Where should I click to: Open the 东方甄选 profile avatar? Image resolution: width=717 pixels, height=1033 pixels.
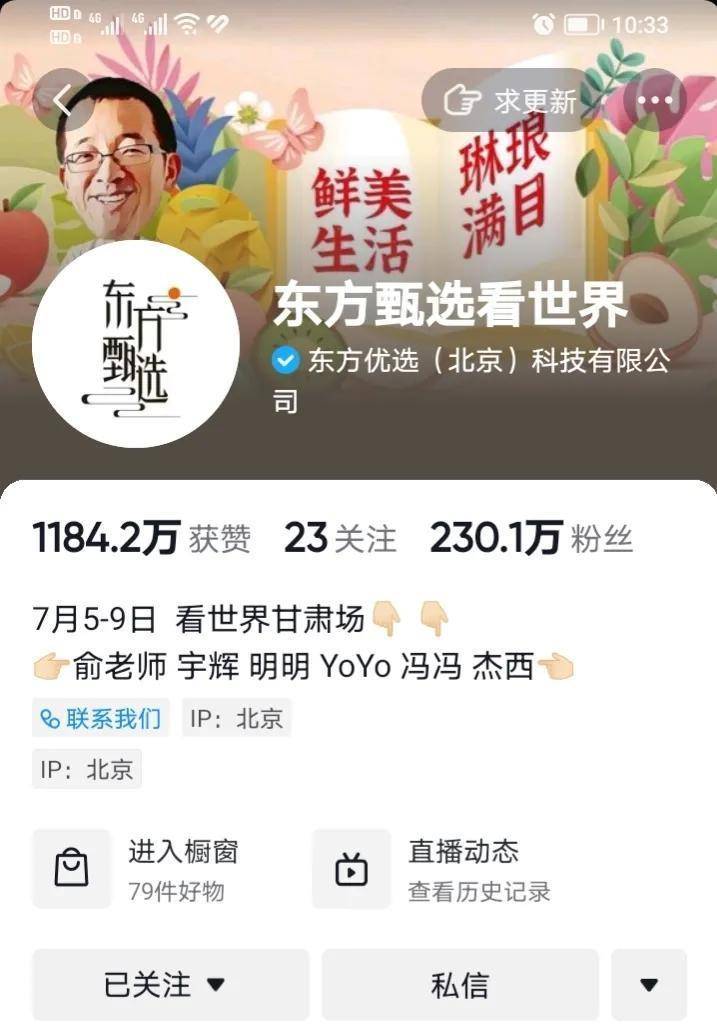pyautogui.click(x=135, y=343)
